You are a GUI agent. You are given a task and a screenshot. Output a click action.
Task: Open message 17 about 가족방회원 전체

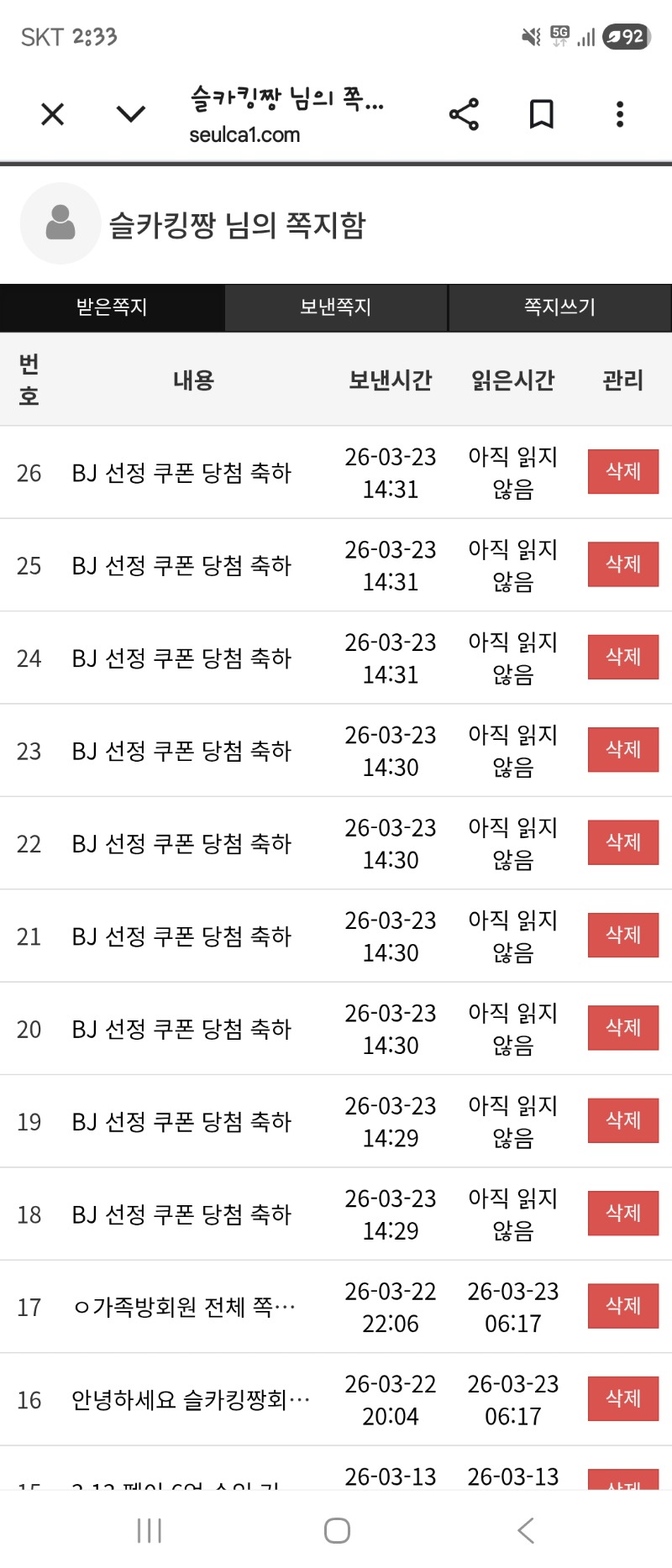[x=185, y=1307]
